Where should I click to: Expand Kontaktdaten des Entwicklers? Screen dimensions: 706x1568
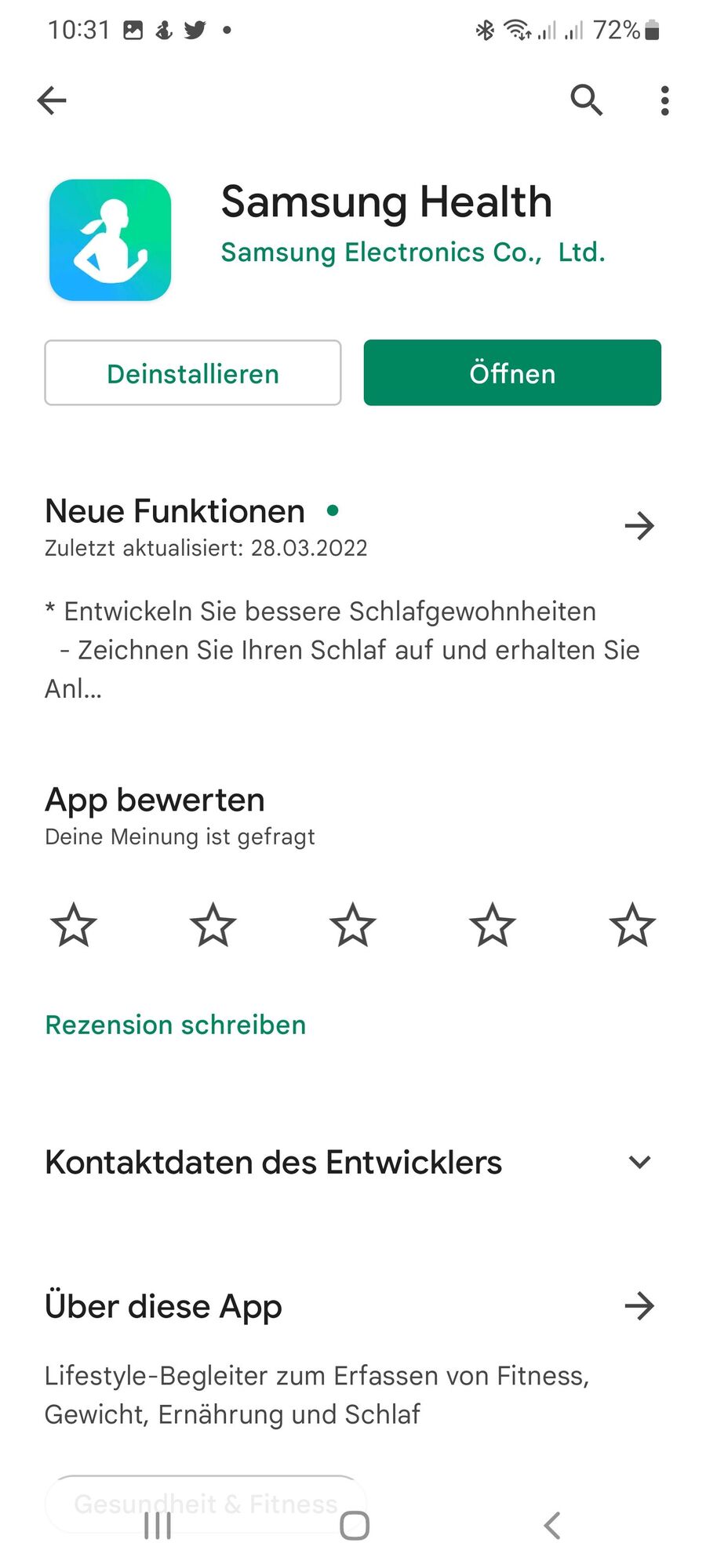click(639, 1162)
